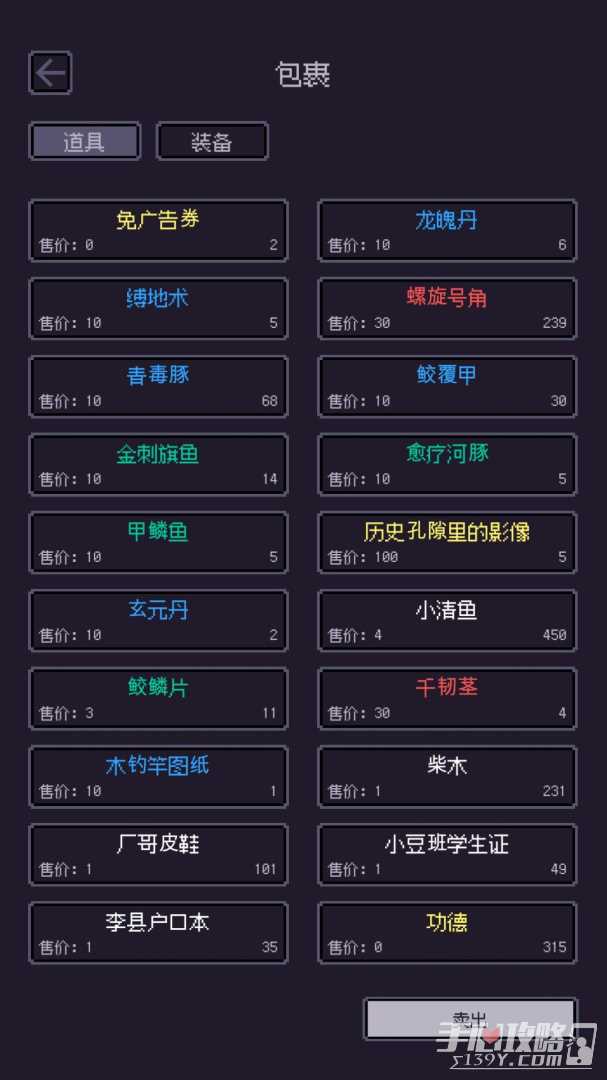Tap the 愈疗河豚 item card

pos(447,465)
